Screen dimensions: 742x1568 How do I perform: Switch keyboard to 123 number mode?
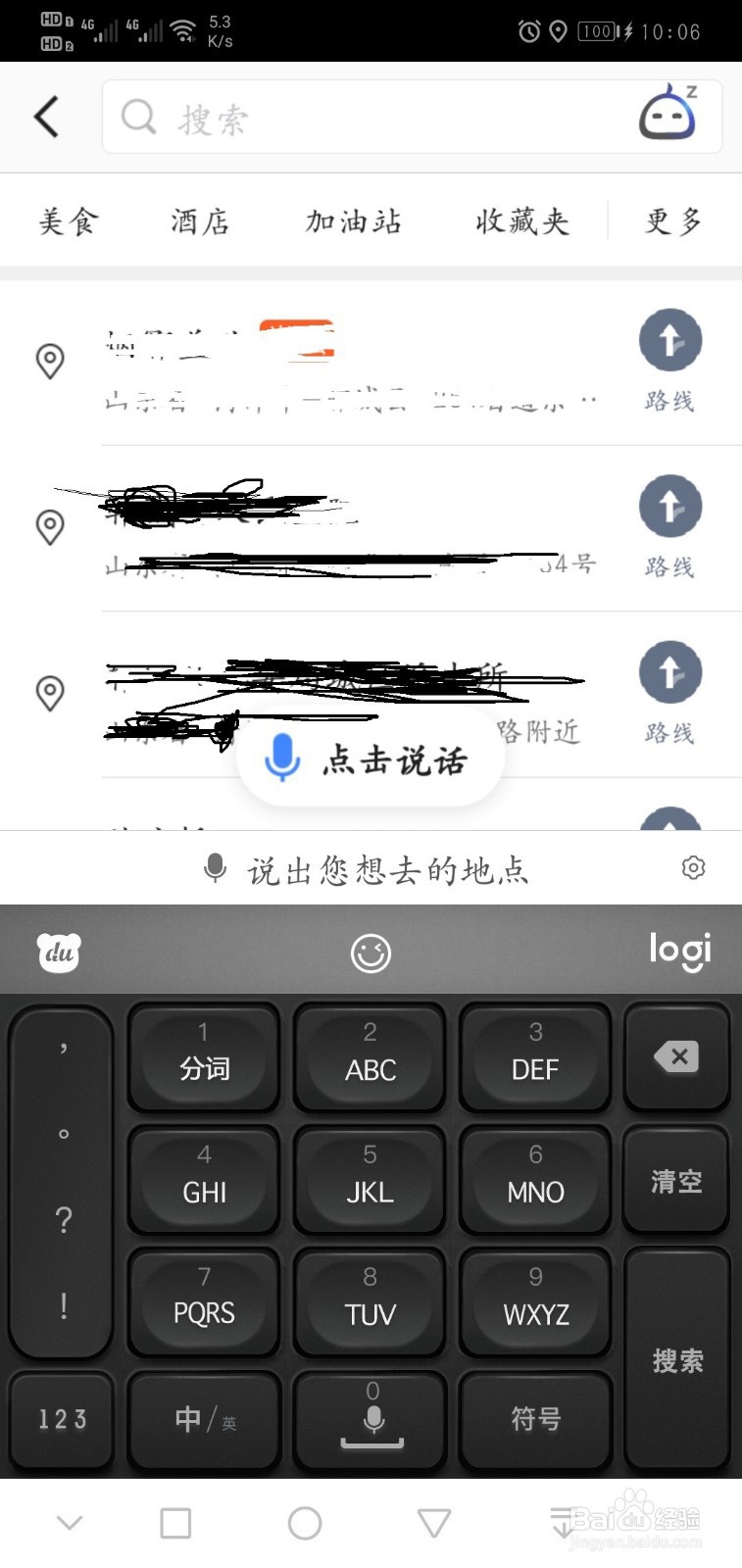pos(61,1420)
